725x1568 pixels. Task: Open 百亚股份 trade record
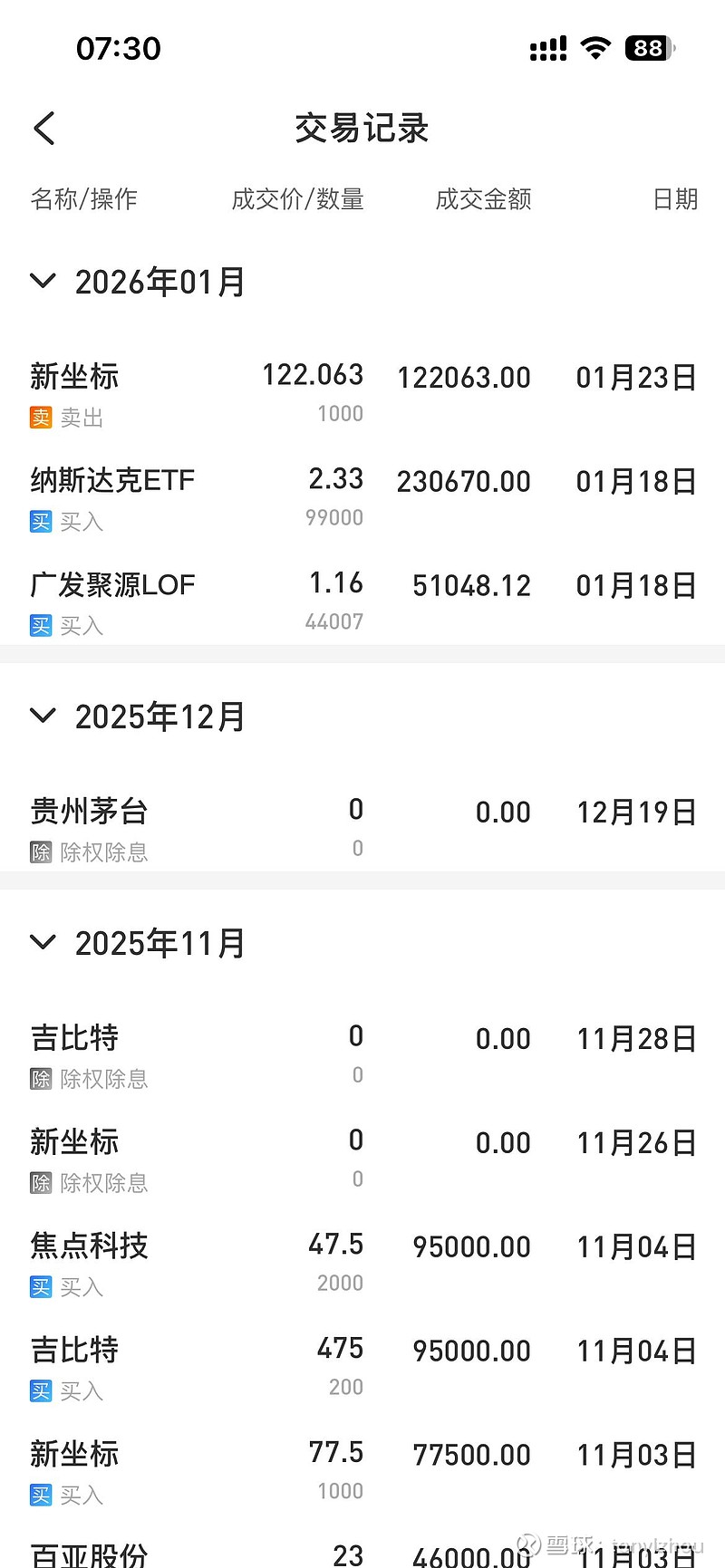362,1554
